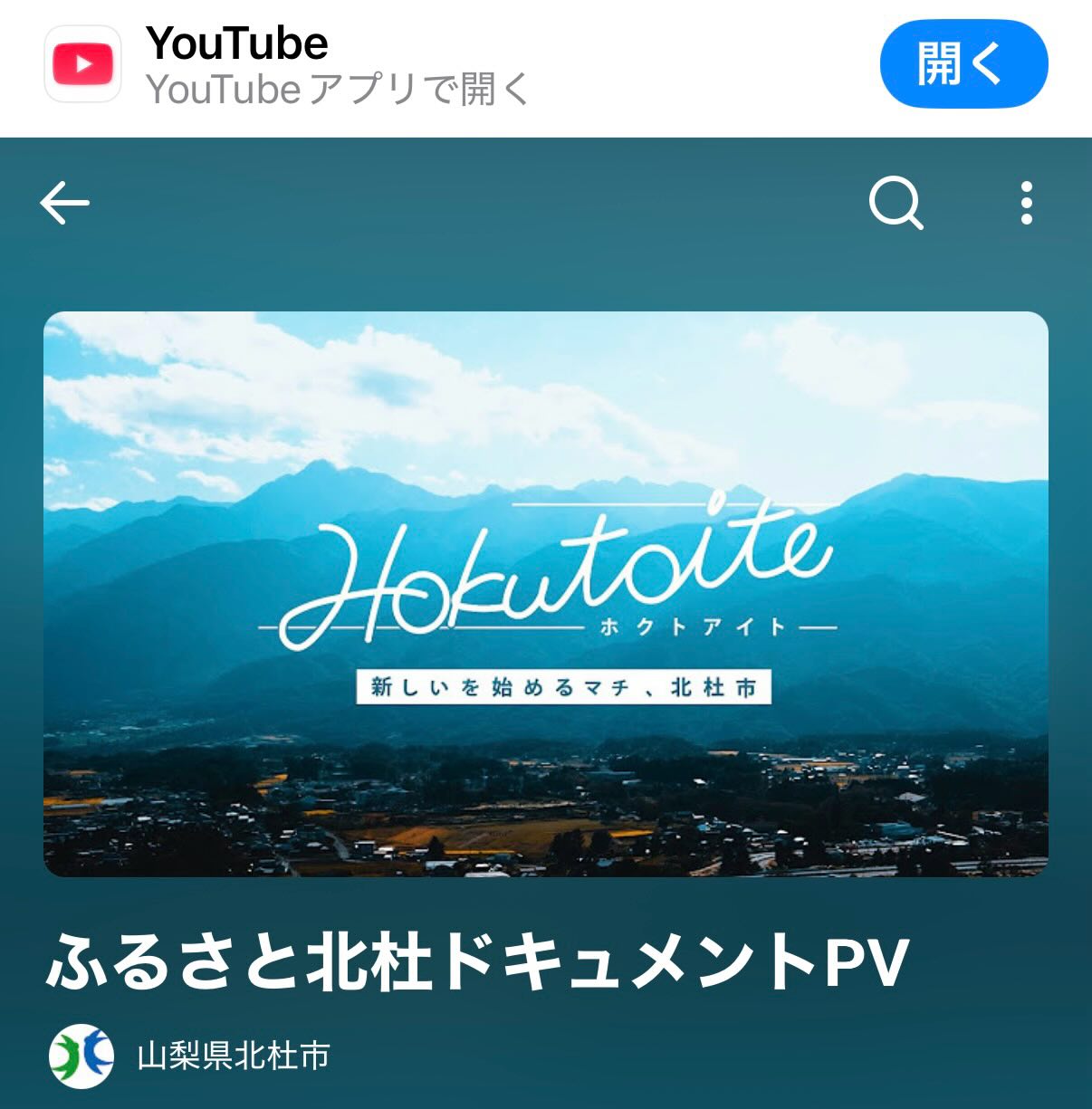This screenshot has width=1092, height=1109.
Task: Exit the video with the back arrow icon
Action: [64, 202]
